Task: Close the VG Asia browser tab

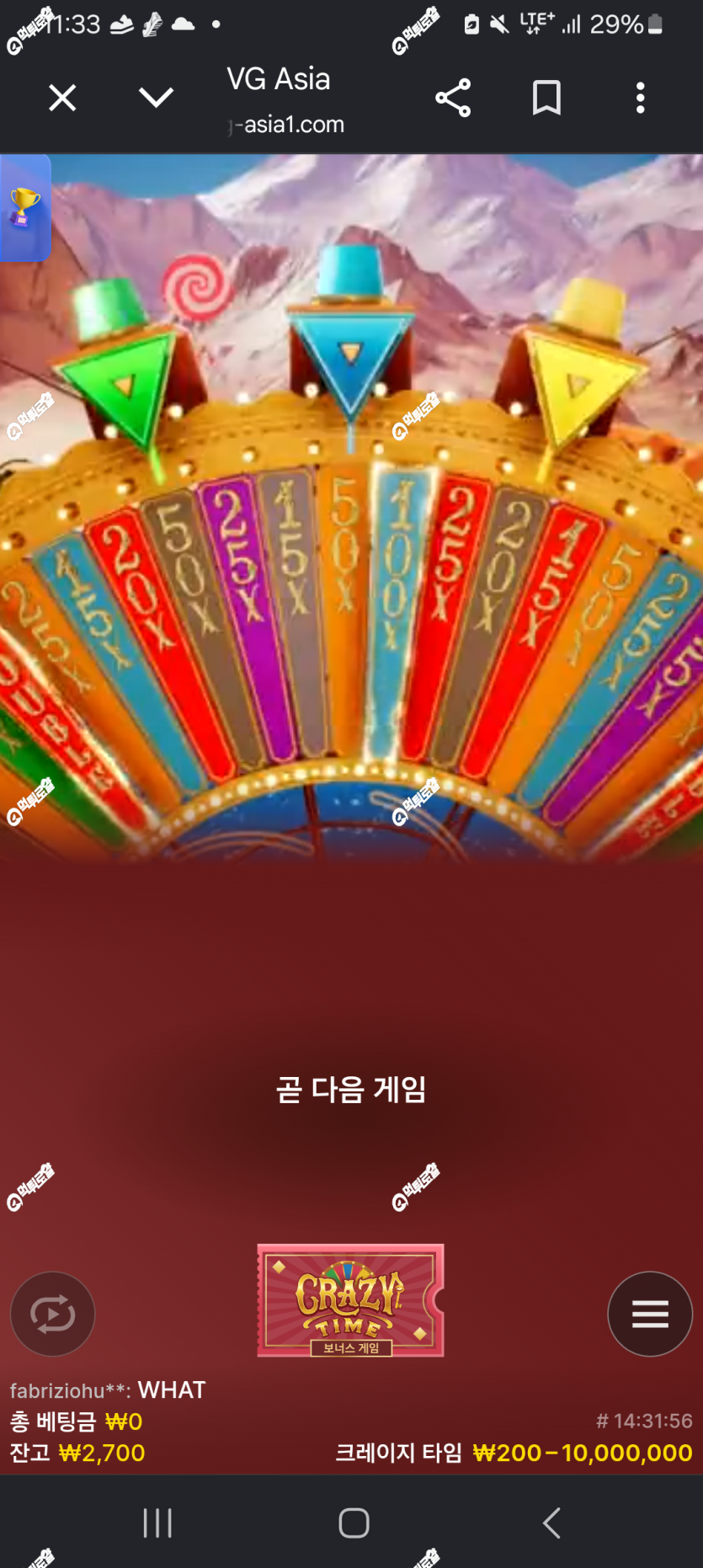Action: (x=62, y=98)
